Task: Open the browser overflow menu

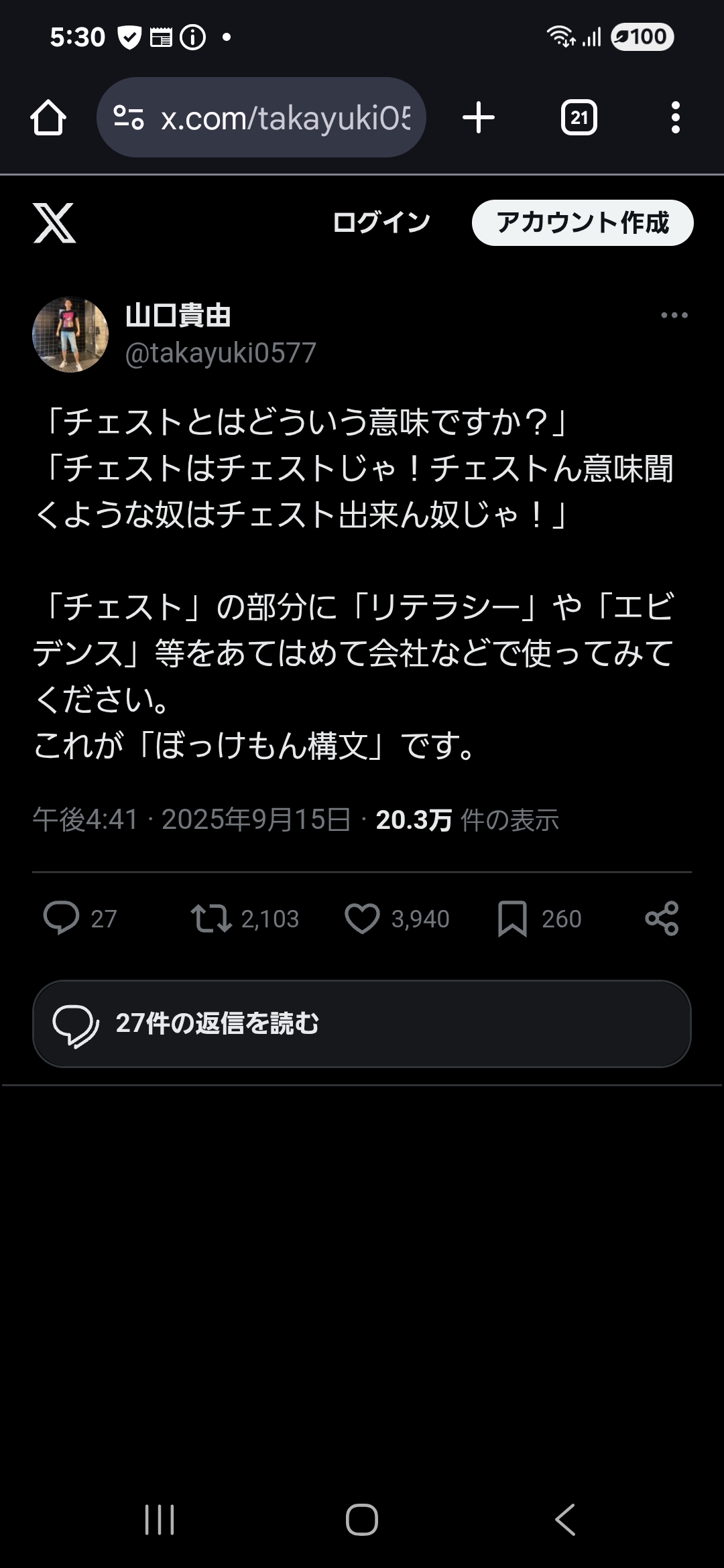Action: [x=675, y=118]
